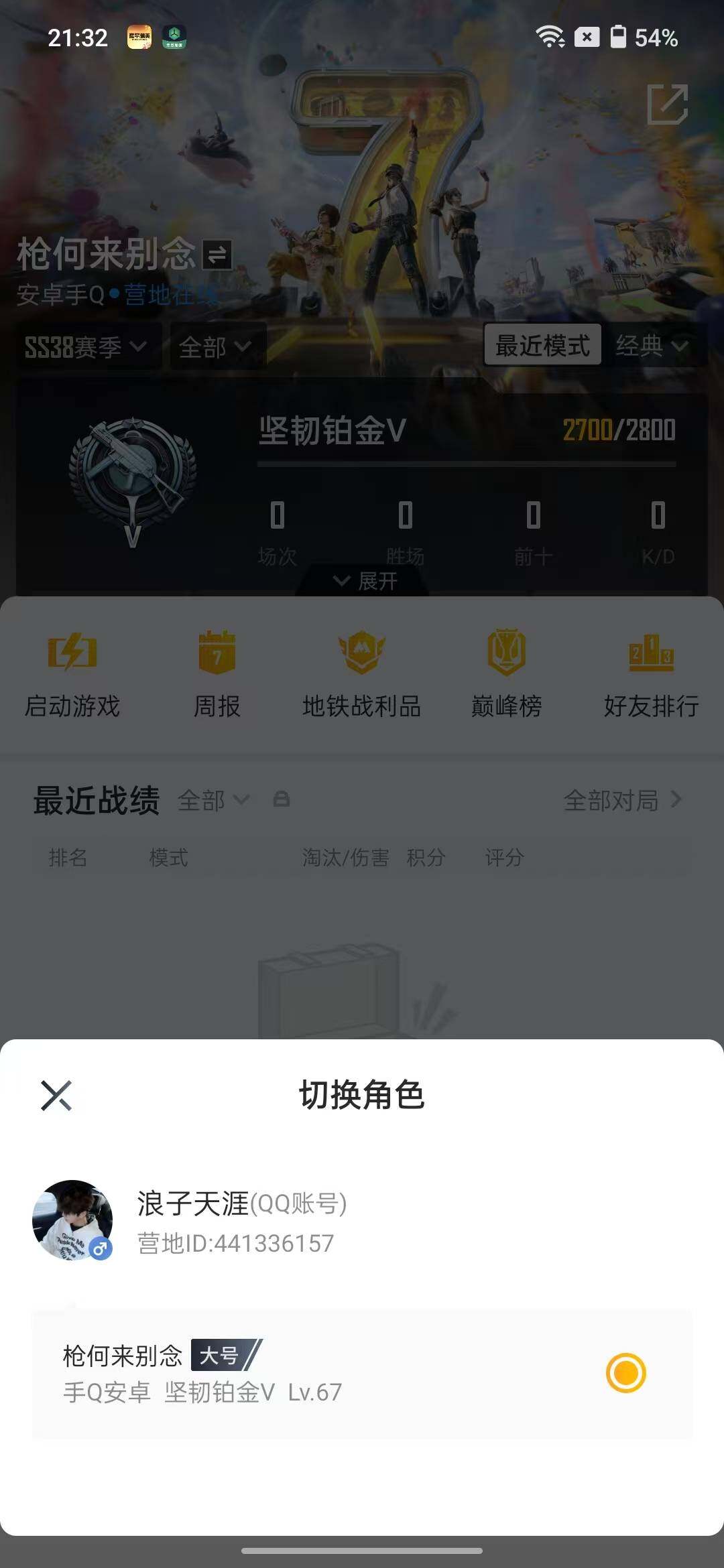
Task: Tap the share icon at top right
Action: pyautogui.click(x=668, y=104)
